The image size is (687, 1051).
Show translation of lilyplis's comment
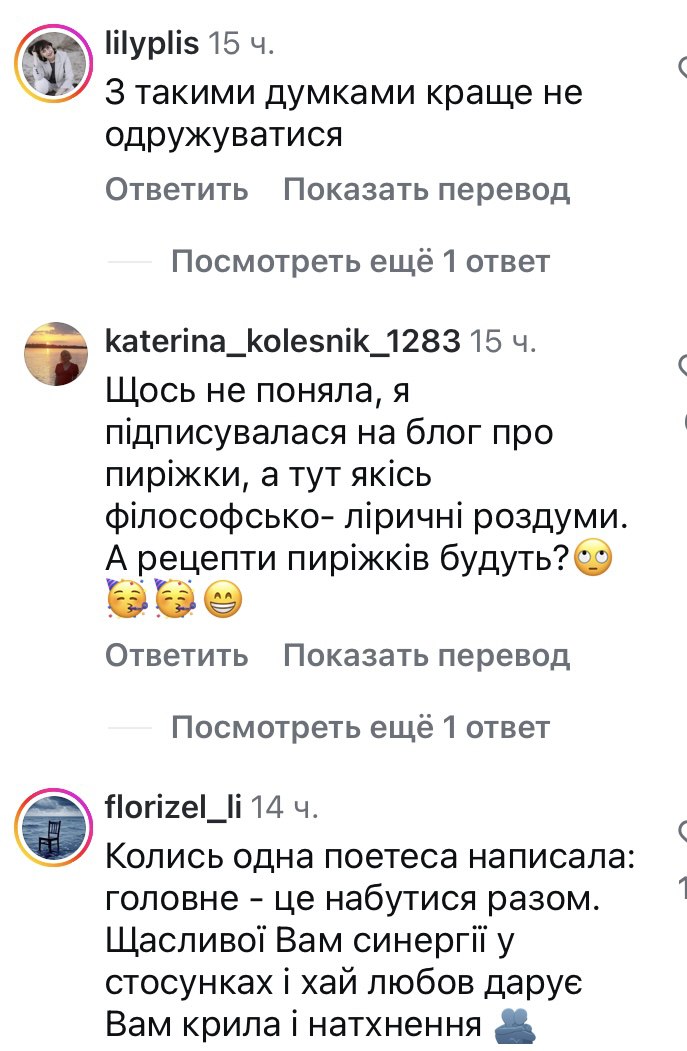(x=426, y=189)
